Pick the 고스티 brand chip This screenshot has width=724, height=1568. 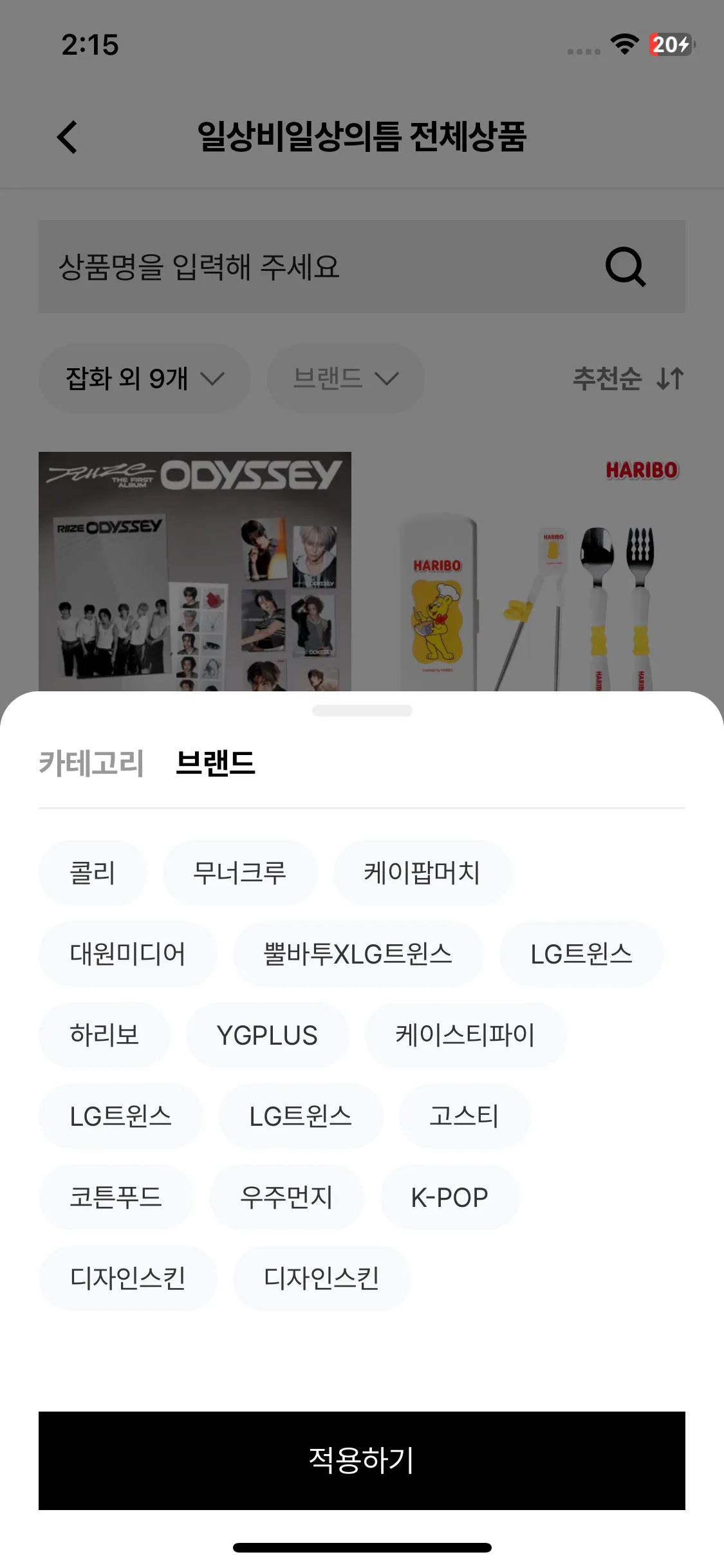click(x=464, y=1116)
